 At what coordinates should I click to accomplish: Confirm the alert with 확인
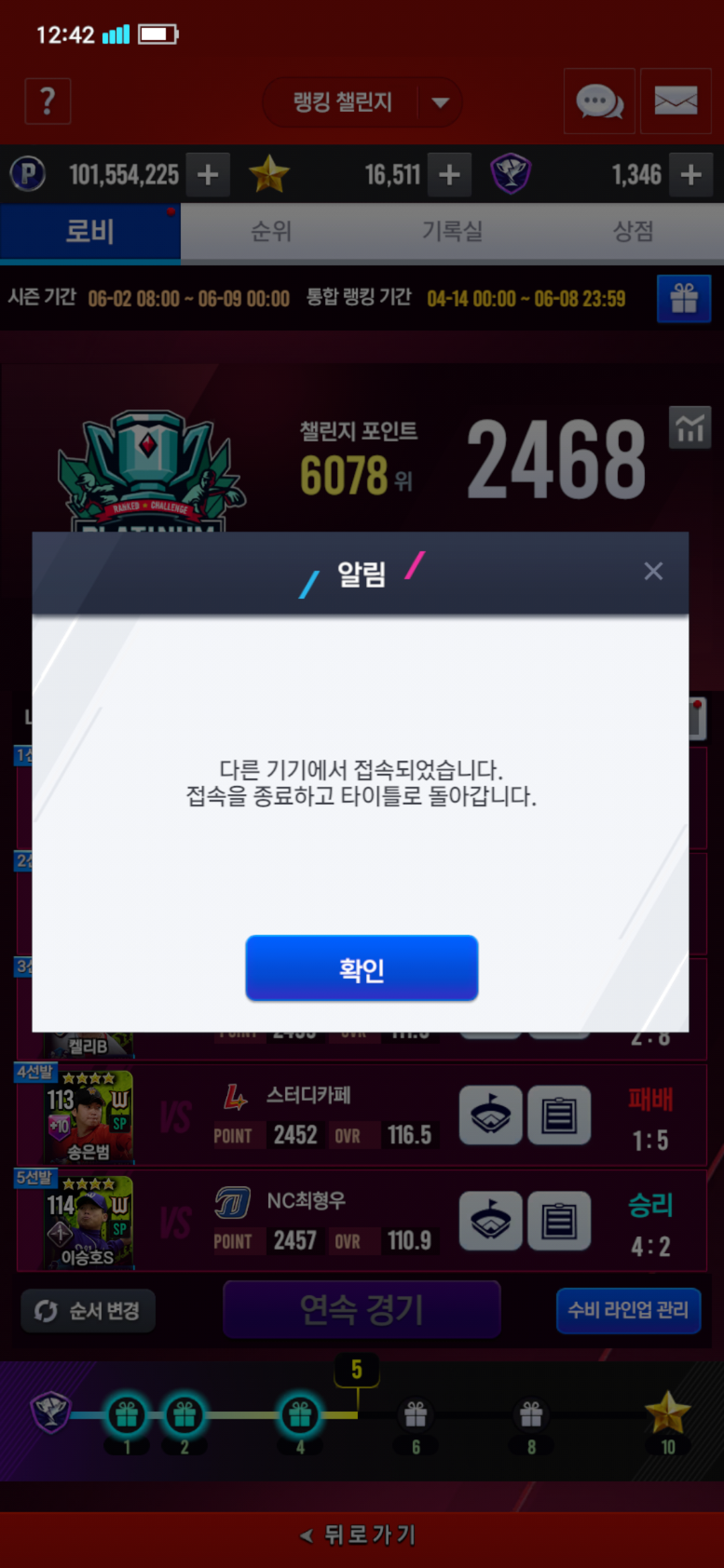(x=361, y=968)
